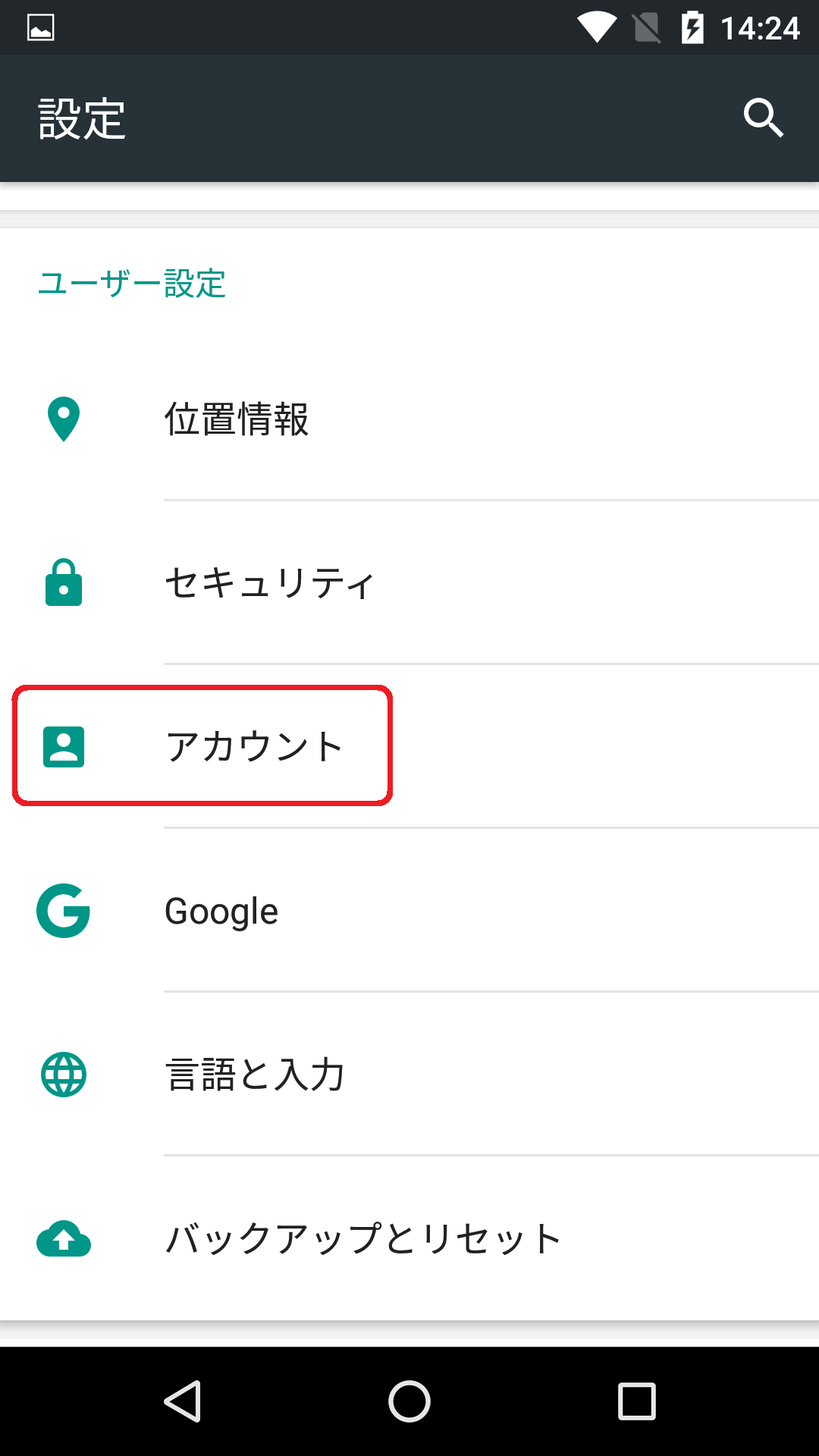The image size is (819, 1456).
Task: Open 位置情報 location settings
Action: (409, 419)
